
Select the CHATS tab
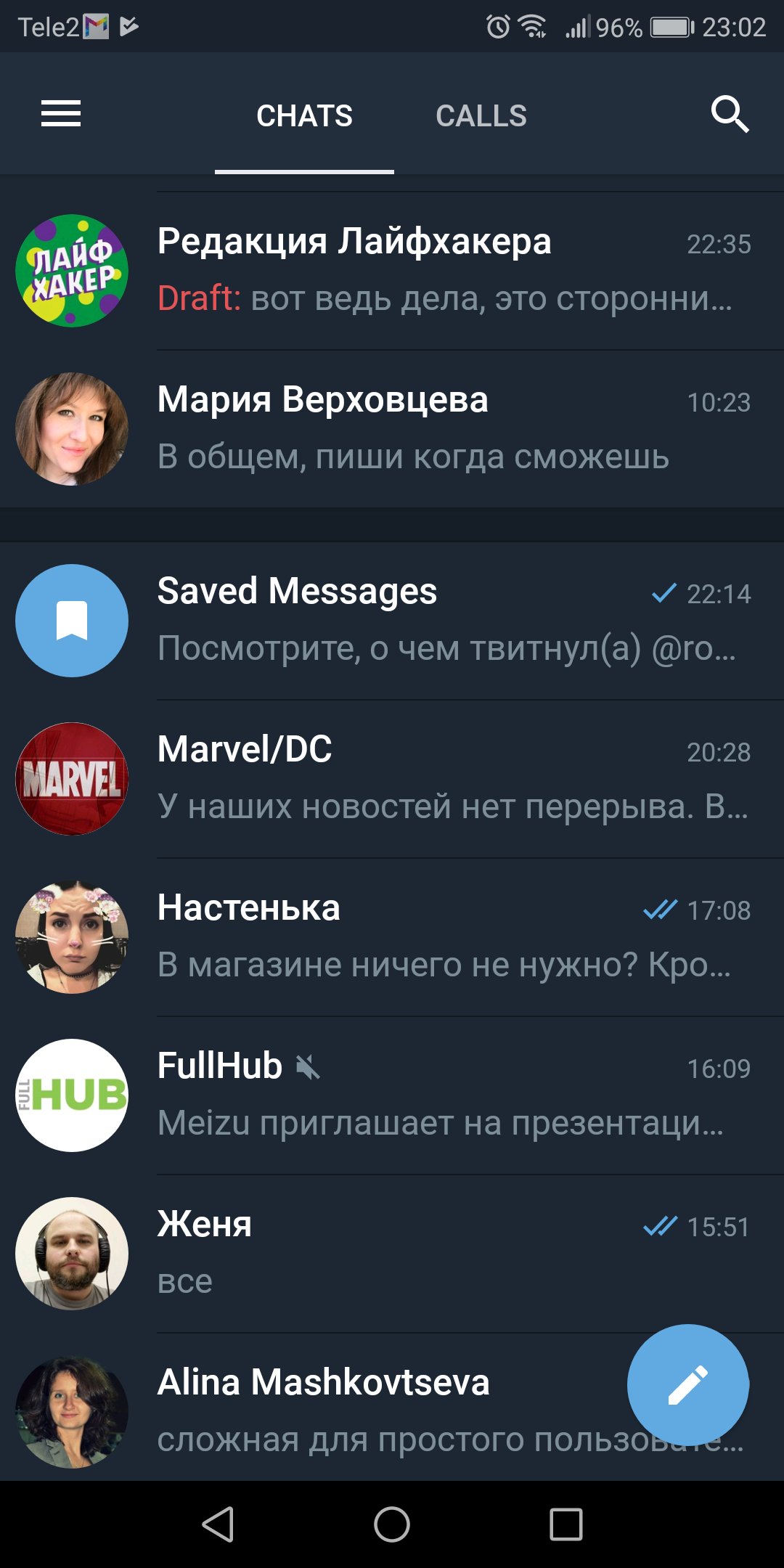tap(304, 114)
